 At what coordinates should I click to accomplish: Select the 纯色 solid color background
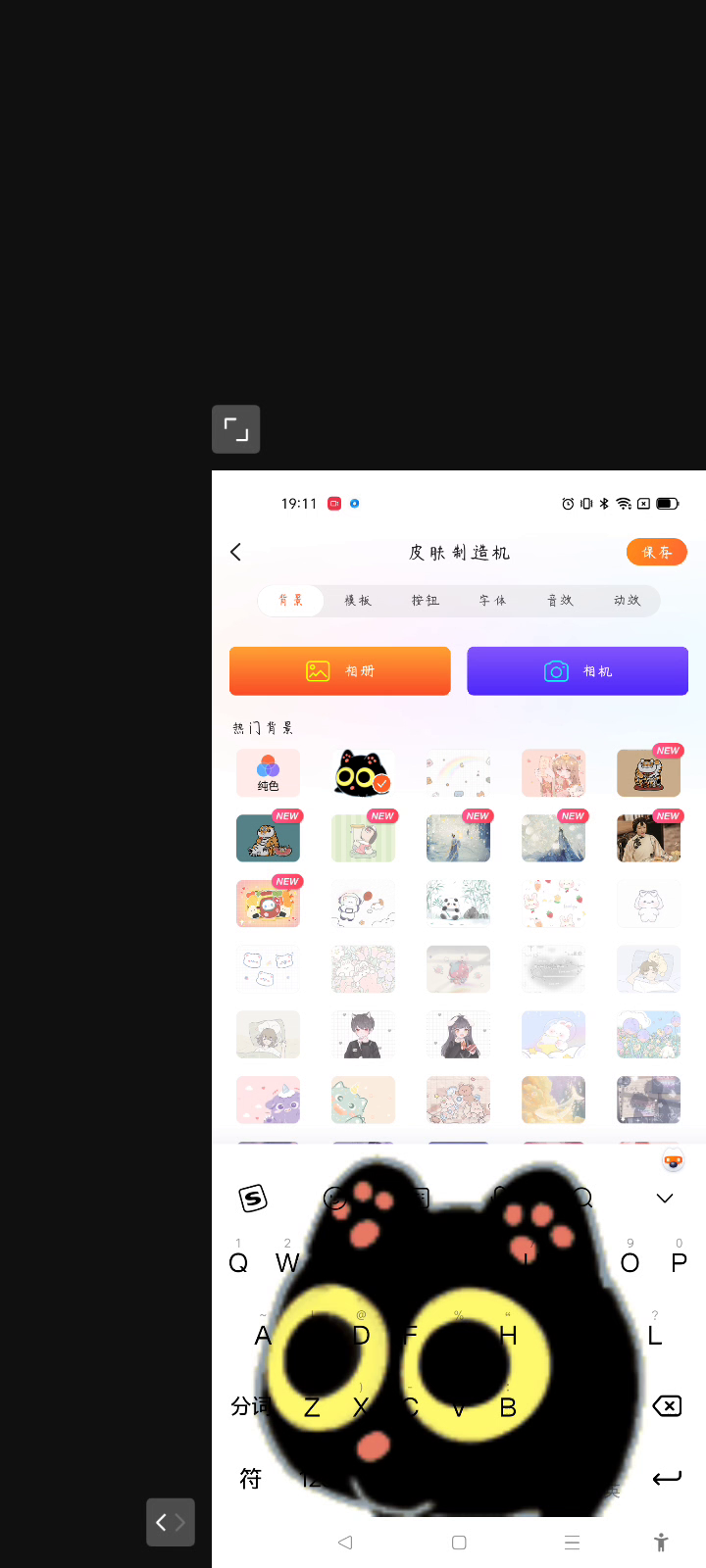click(x=268, y=772)
